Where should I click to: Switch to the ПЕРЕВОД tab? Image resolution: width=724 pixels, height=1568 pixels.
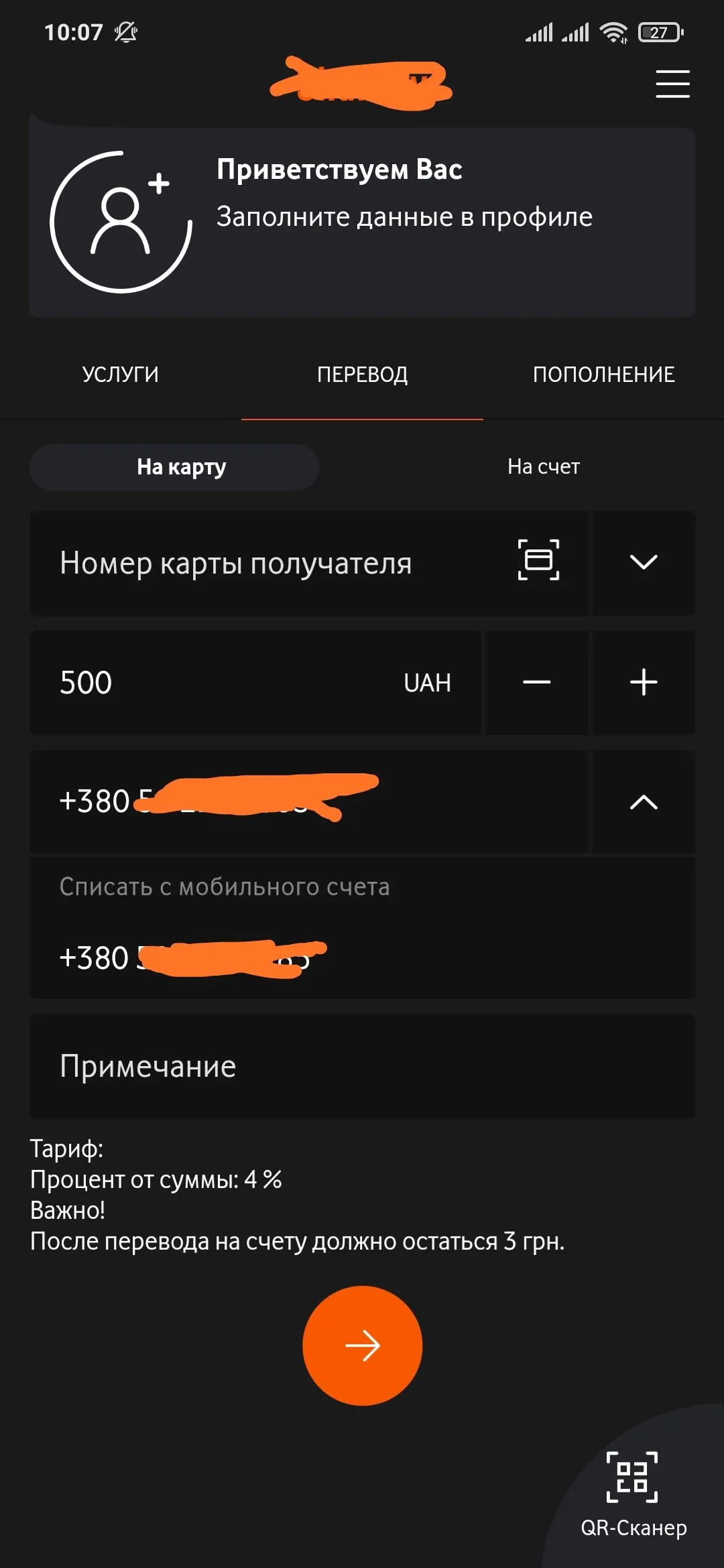362,375
